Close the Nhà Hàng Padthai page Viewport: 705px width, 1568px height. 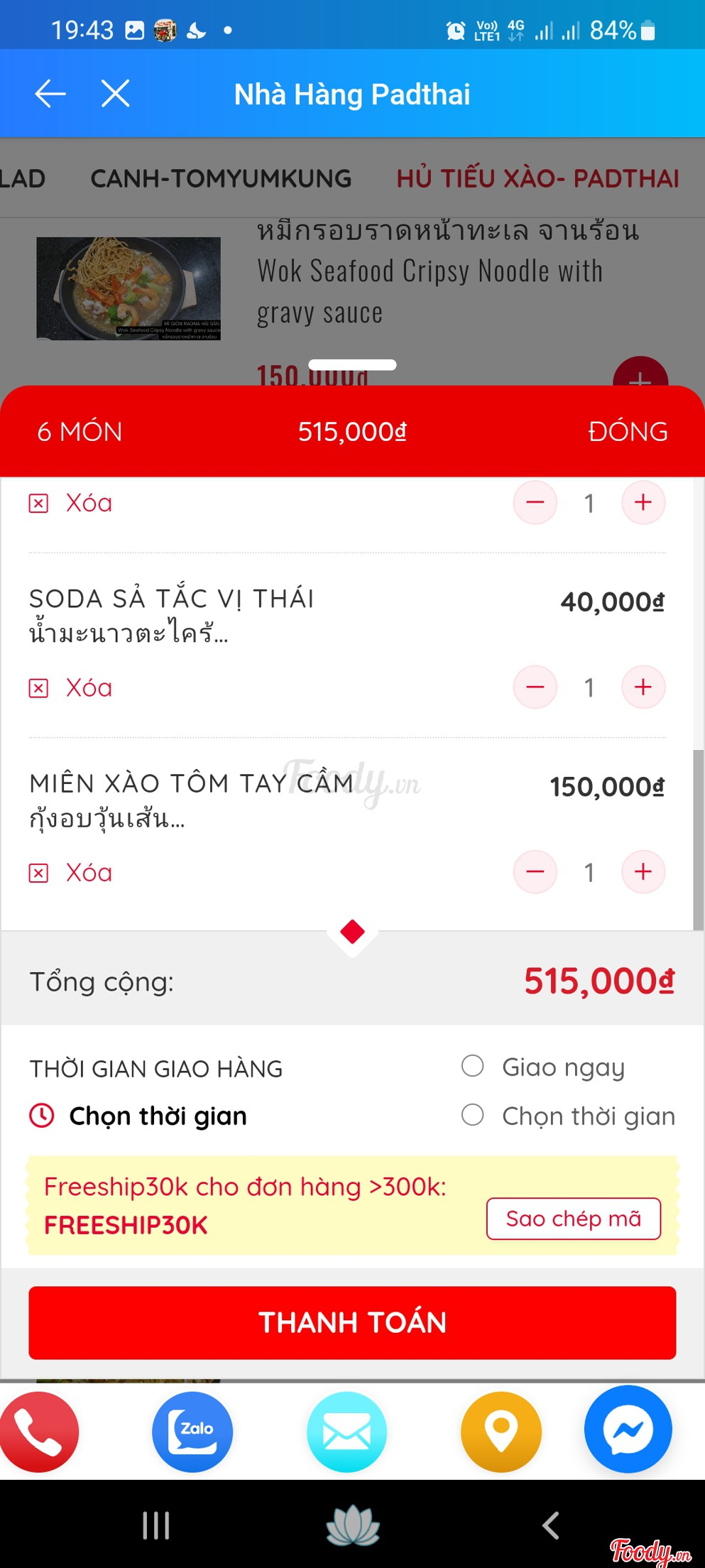tap(115, 94)
